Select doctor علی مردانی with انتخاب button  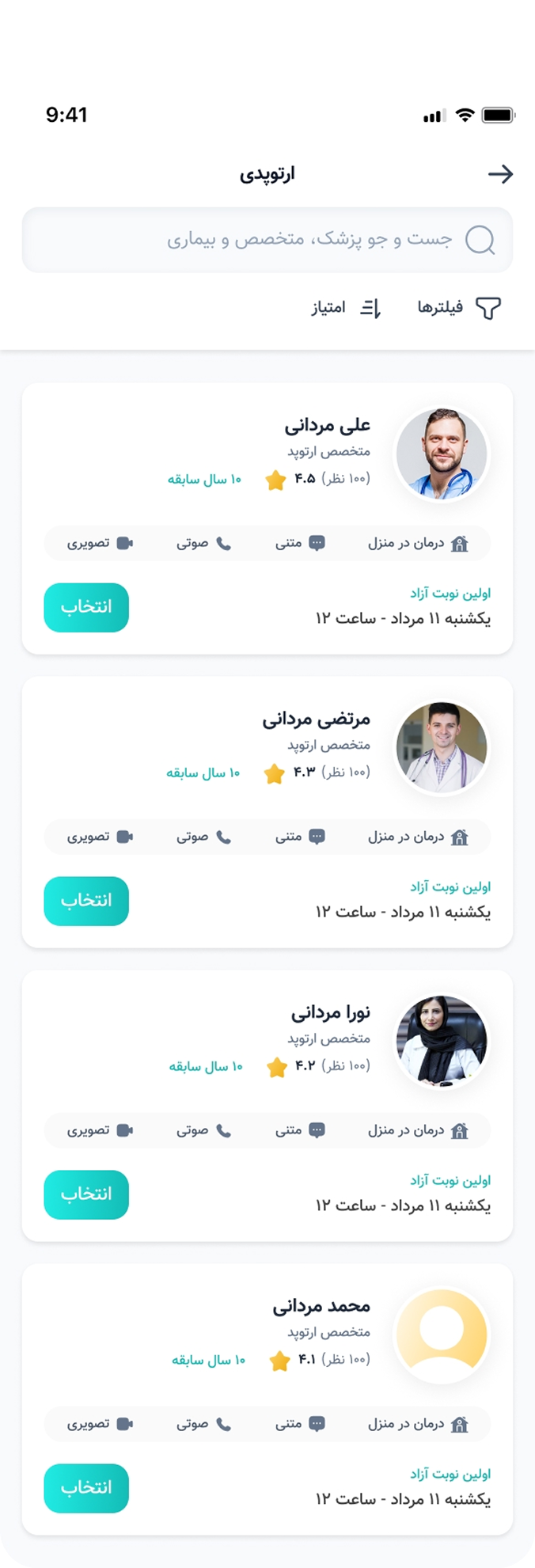(86, 607)
